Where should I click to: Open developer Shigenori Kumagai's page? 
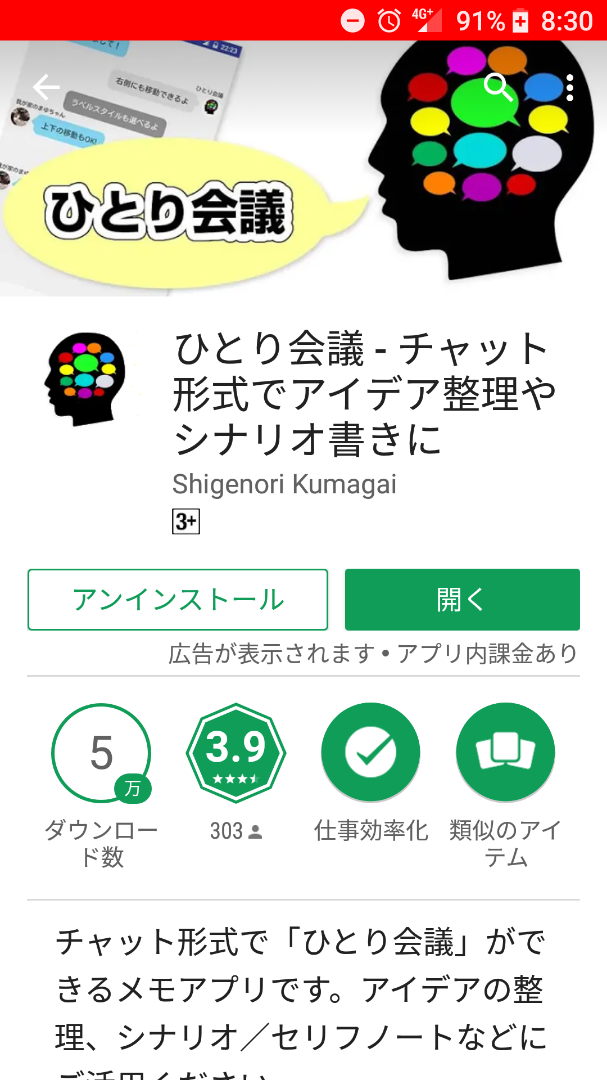click(284, 484)
